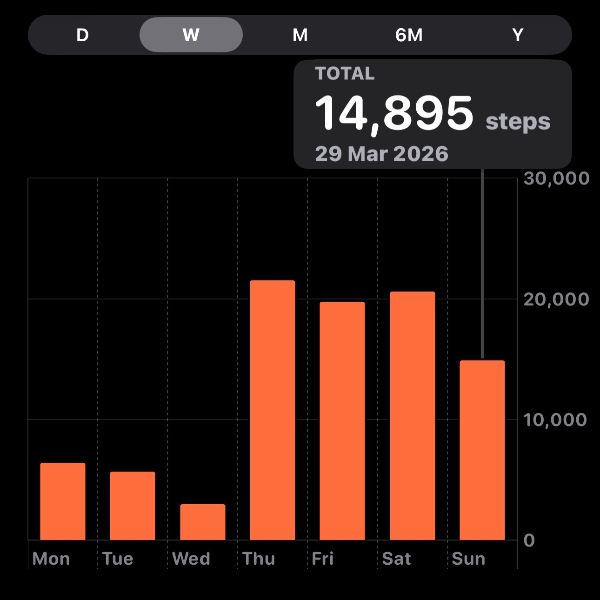
Task: Switch to the D day view
Action: (x=82, y=35)
